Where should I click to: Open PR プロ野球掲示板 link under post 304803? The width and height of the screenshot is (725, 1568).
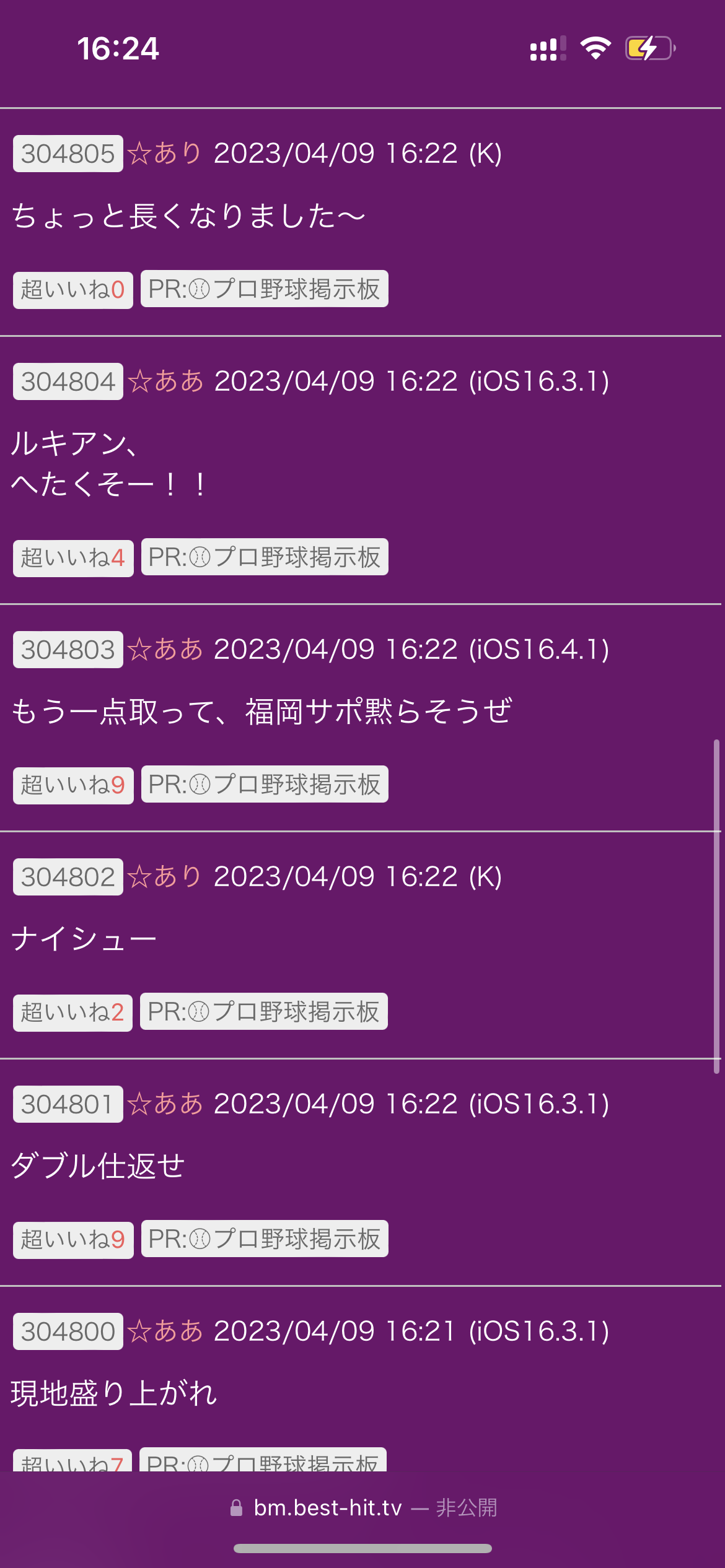(x=265, y=784)
